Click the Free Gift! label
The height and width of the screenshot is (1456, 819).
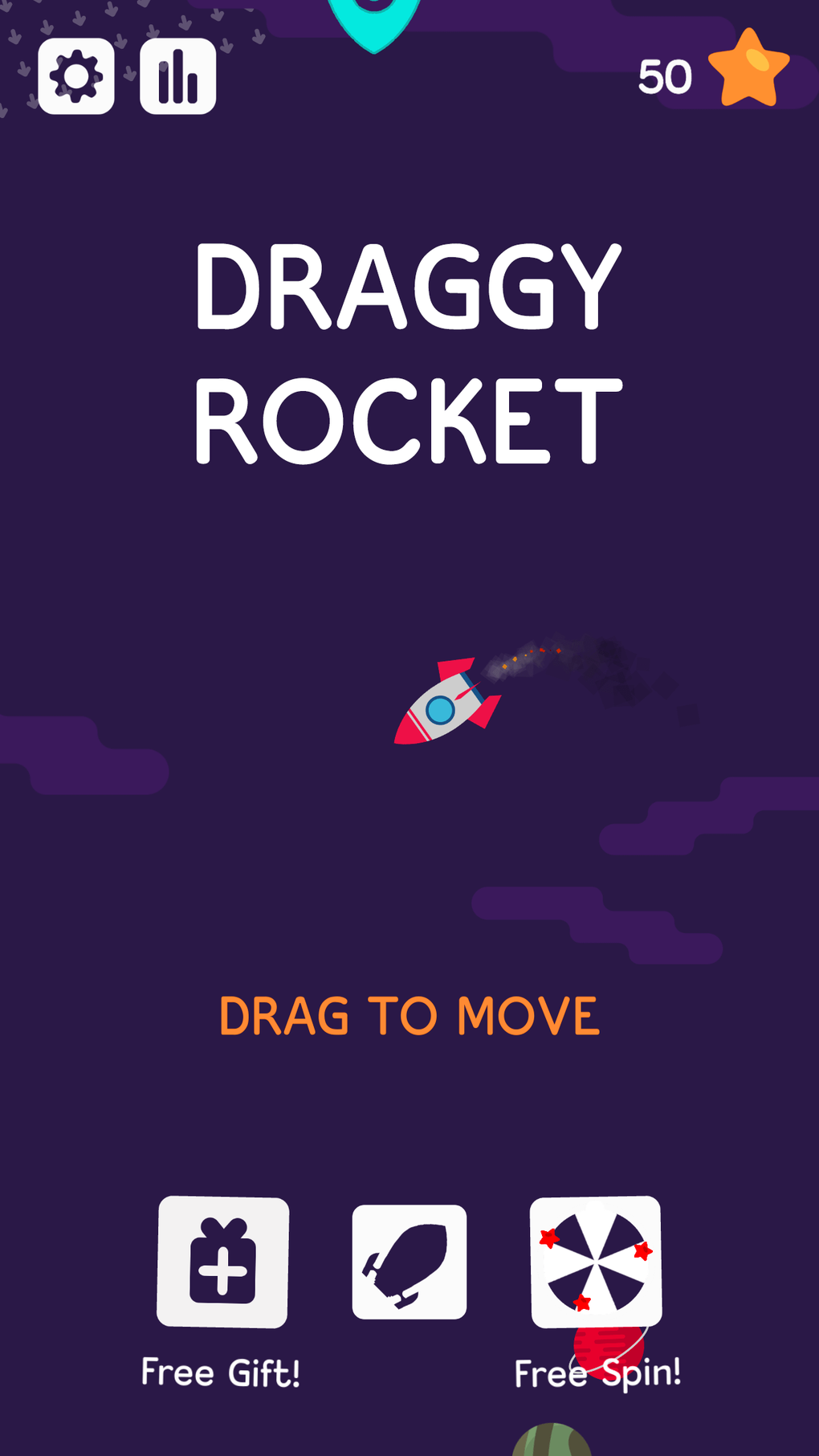221,1370
